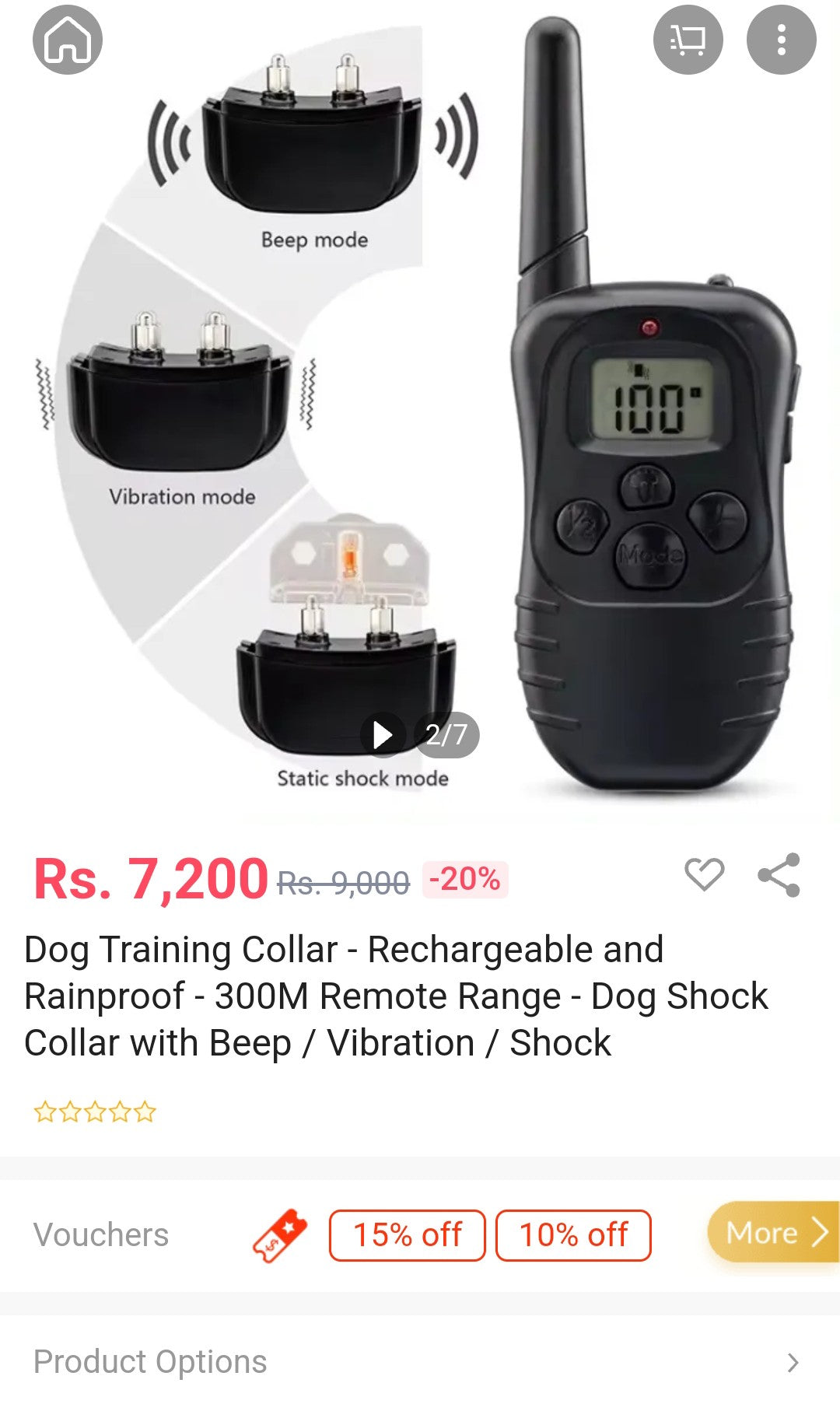Select the 15% off voucher
840x1404 pixels.
407,1235
